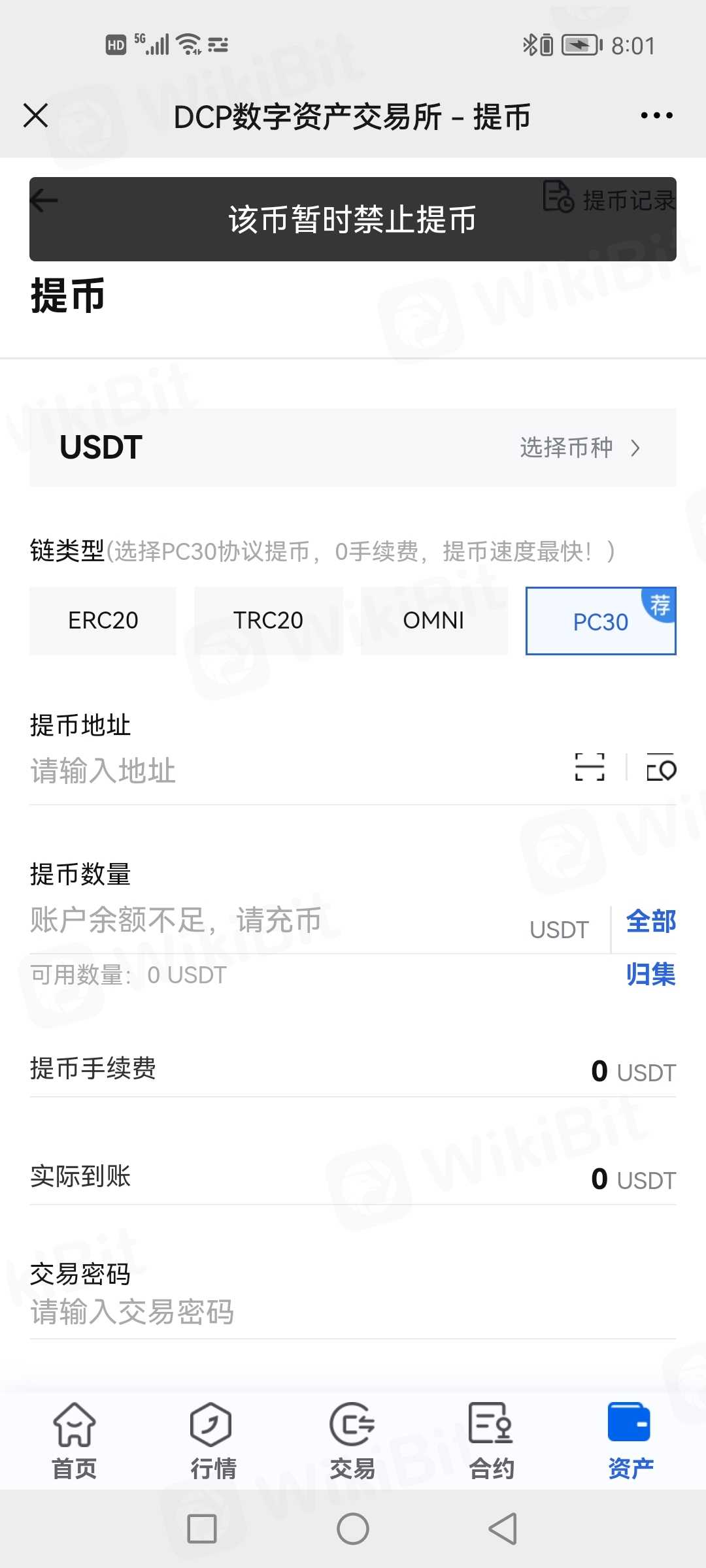Close the DCP exchange web page

(36, 116)
